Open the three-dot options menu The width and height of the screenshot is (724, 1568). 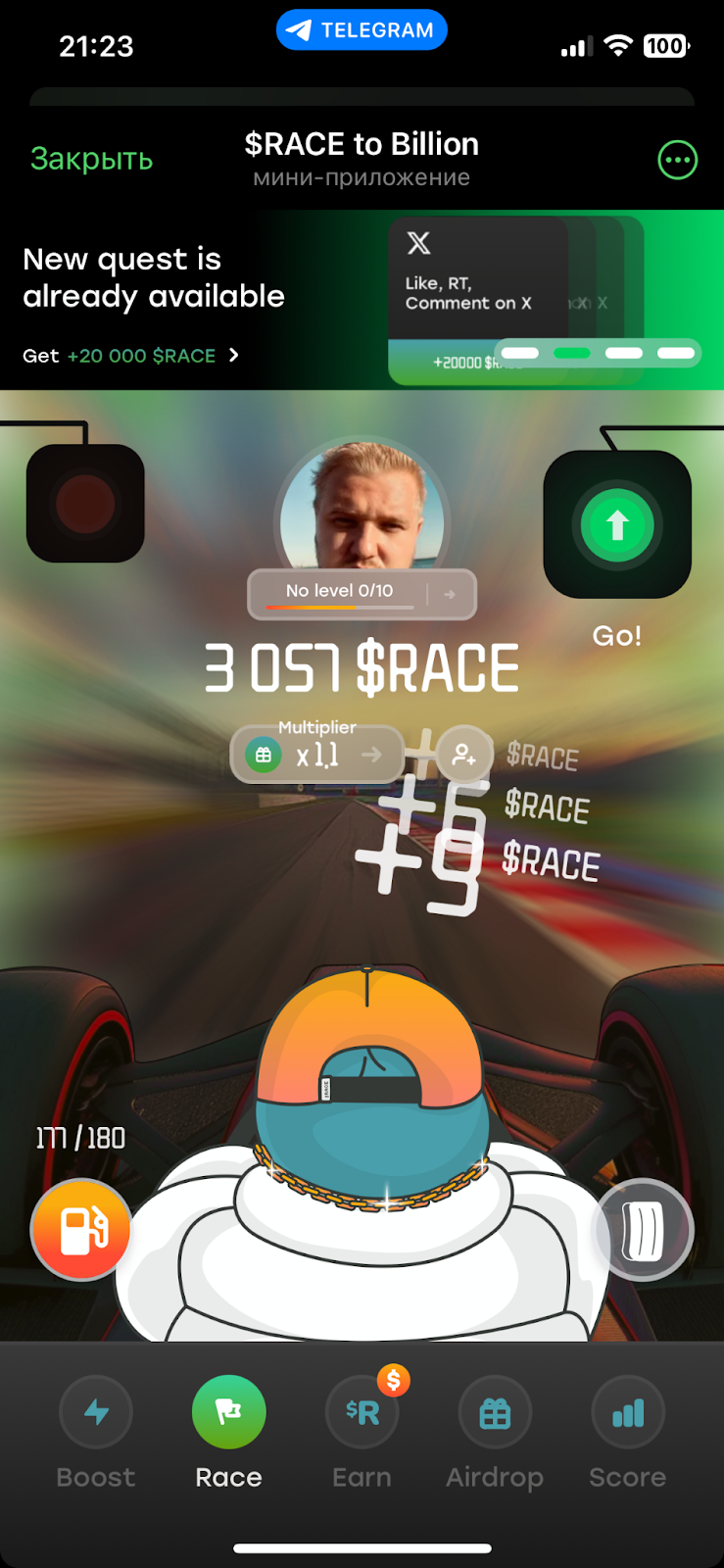coord(677,160)
